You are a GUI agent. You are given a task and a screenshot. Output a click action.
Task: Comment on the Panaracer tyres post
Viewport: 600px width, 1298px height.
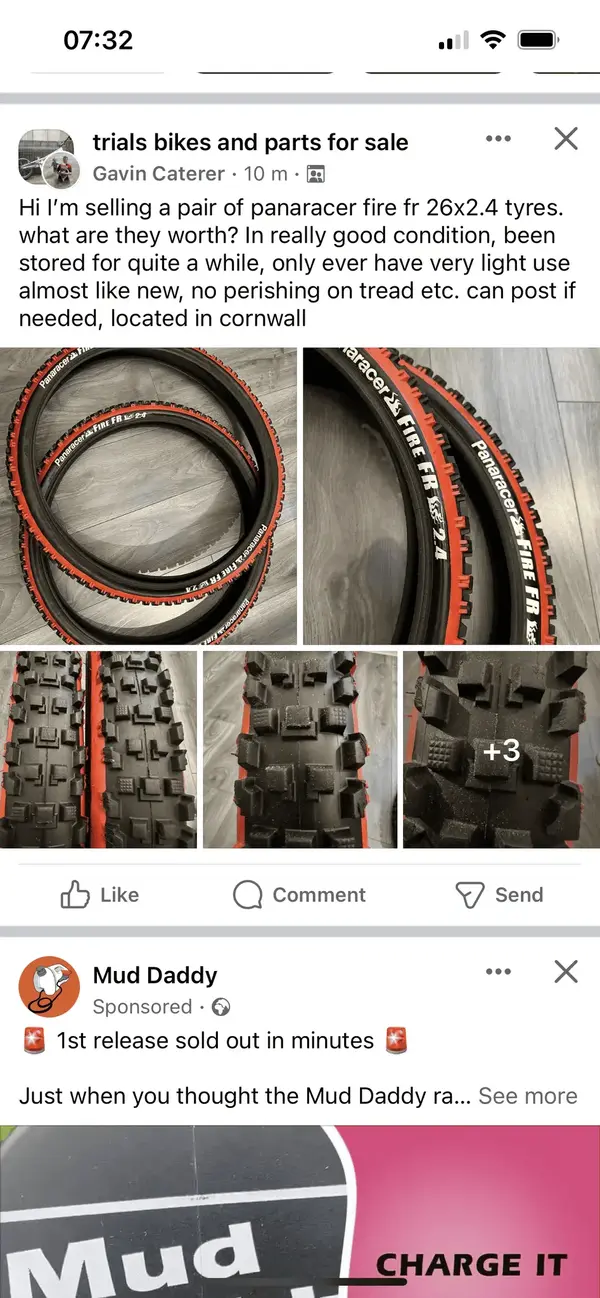point(300,895)
